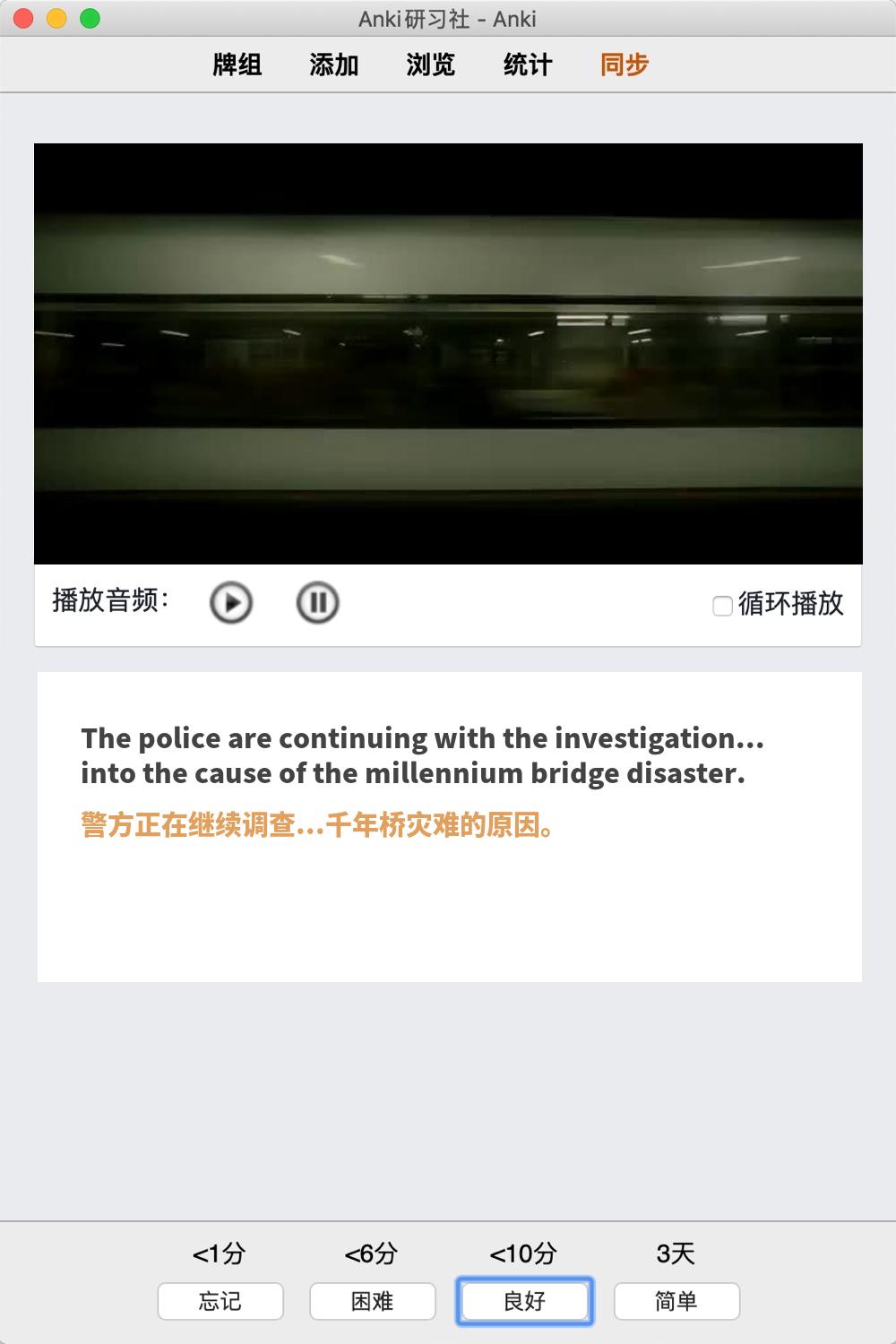Open the 牌组 decks view
Viewport: 896px width, 1344px height.
click(x=237, y=65)
